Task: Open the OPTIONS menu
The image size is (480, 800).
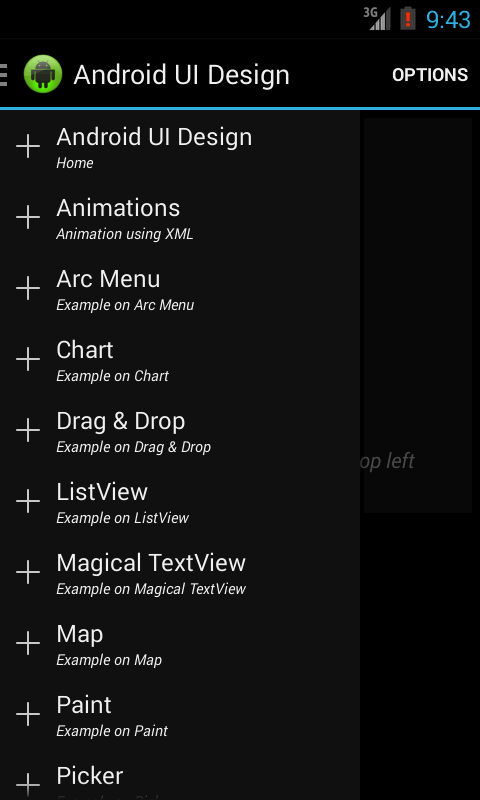Action: (430, 75)
